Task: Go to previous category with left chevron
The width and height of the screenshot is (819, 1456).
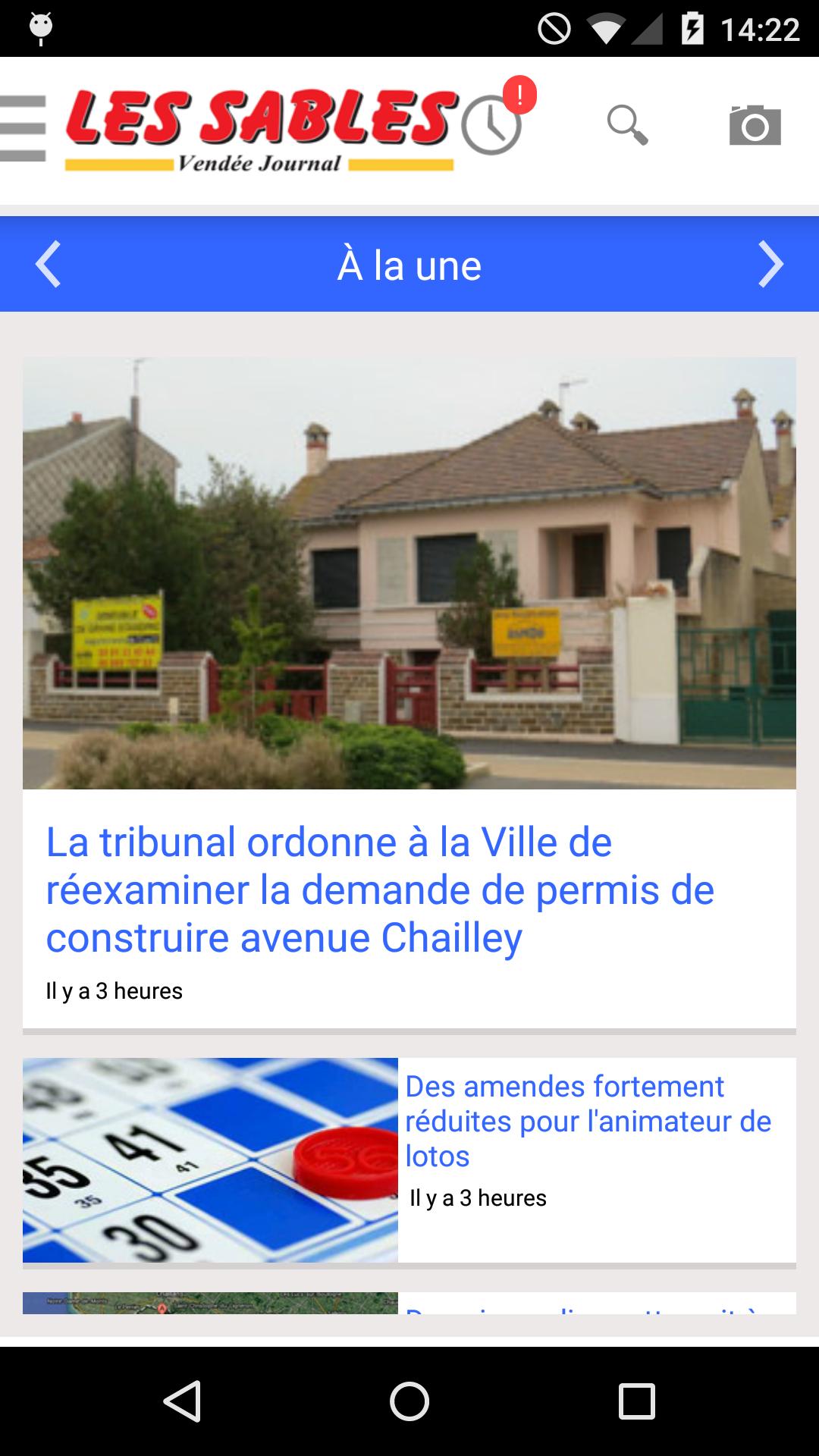Action: click(x=48, y=264)
